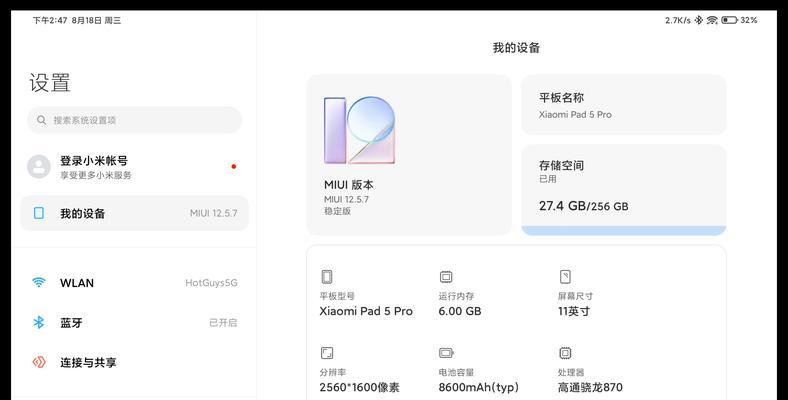
Task: Open Connection & sharing settings
Action: click(134, 362)
